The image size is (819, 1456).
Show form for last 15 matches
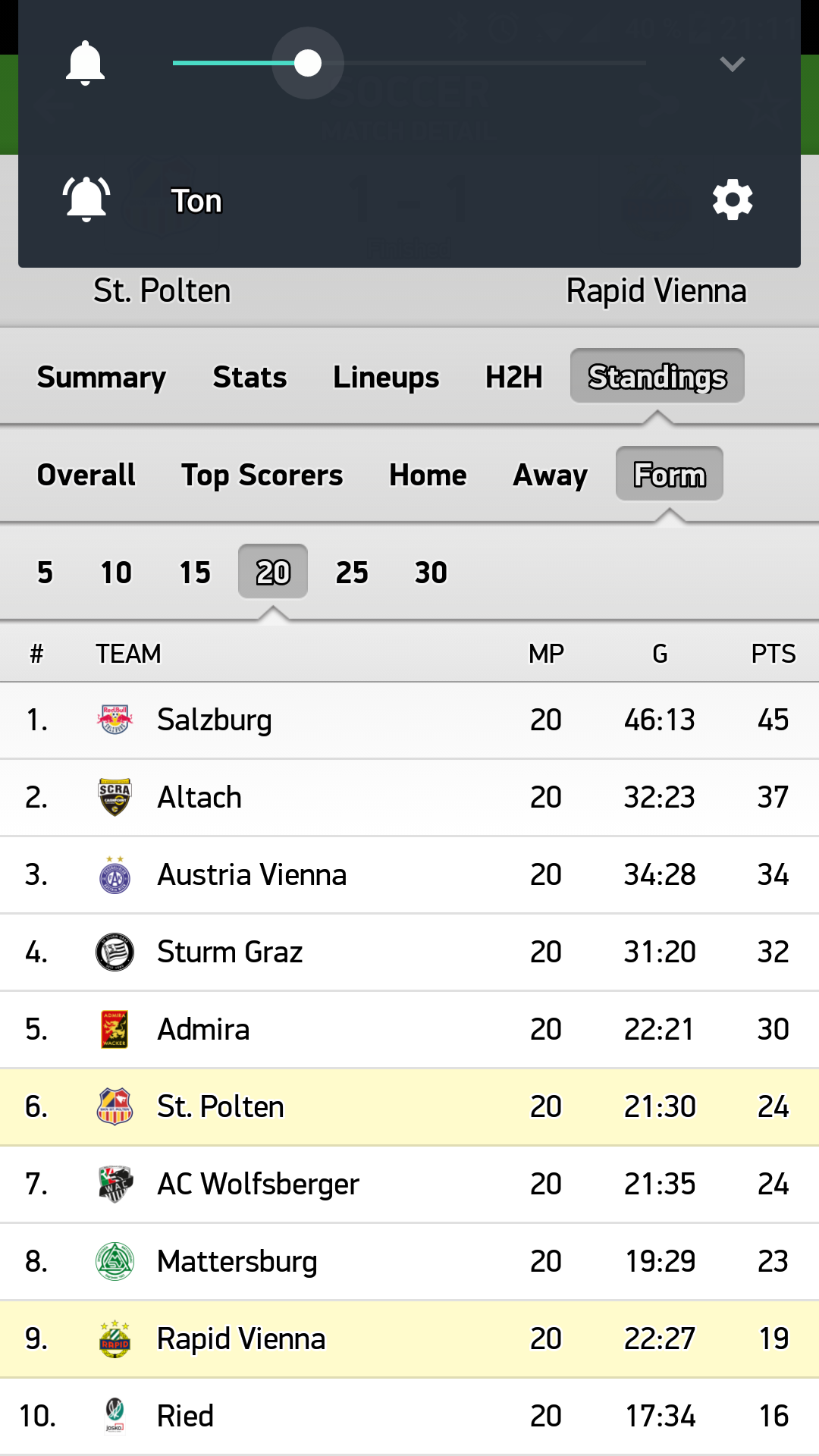(x=195, y=572)
